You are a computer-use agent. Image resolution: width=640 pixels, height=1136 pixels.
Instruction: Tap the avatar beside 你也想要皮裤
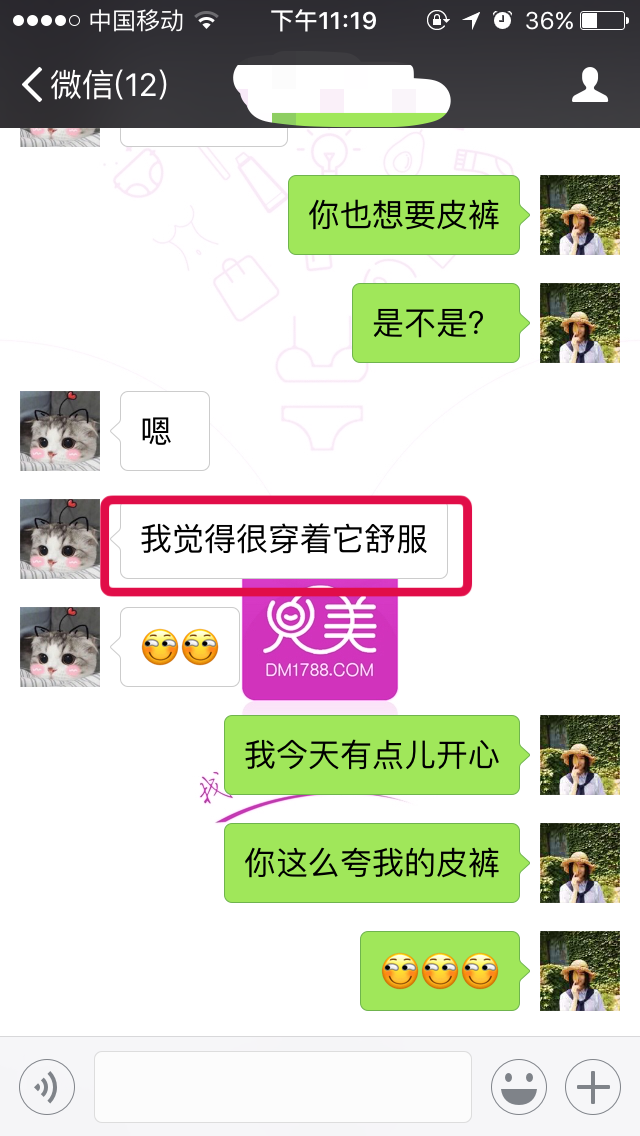(x=580, y=215)
